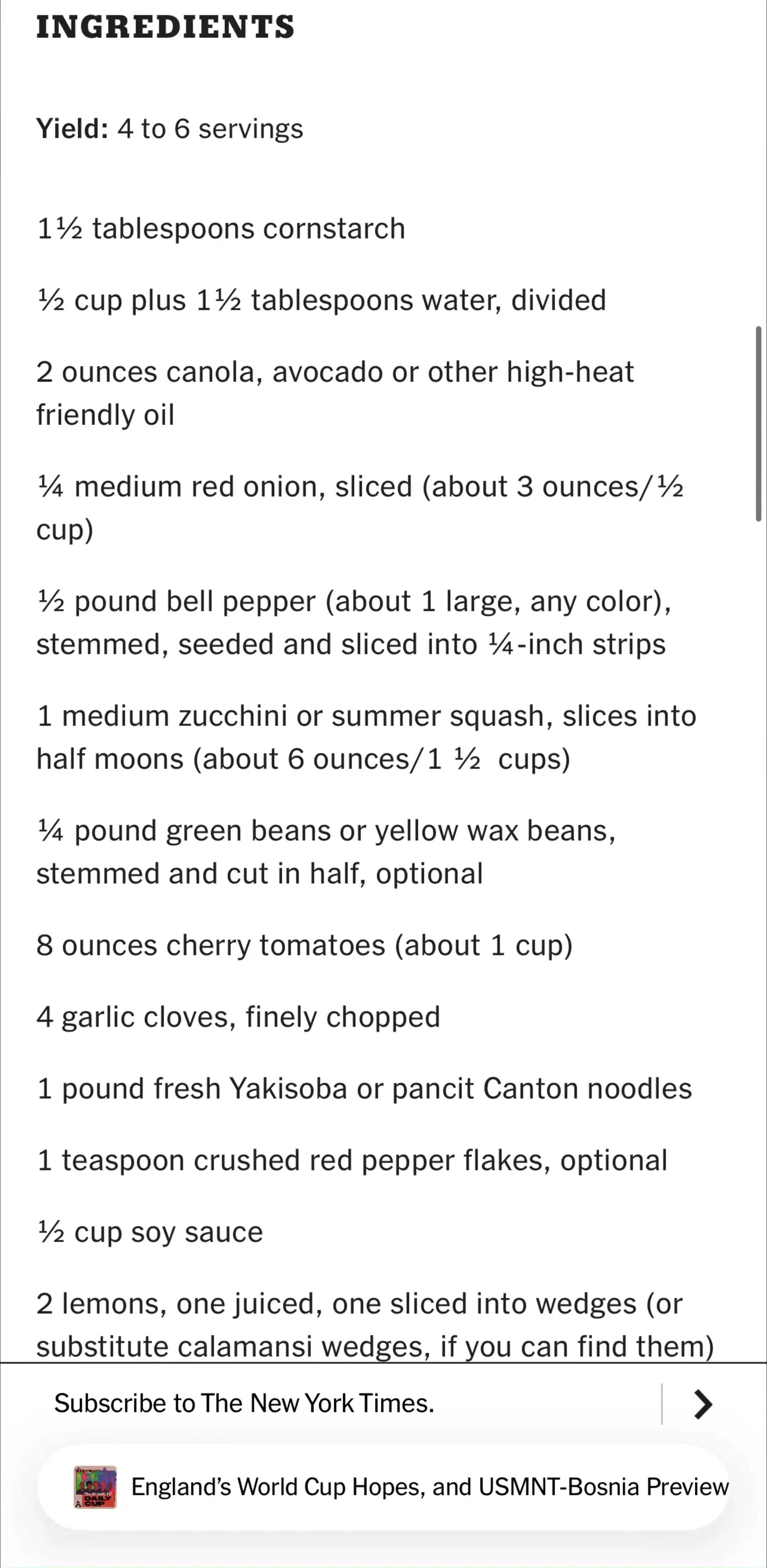Tap the arrow beside the Subscribe banner
Image resolution: width=767 pixels, height=1568 pixels.
tap(702, 1404)
